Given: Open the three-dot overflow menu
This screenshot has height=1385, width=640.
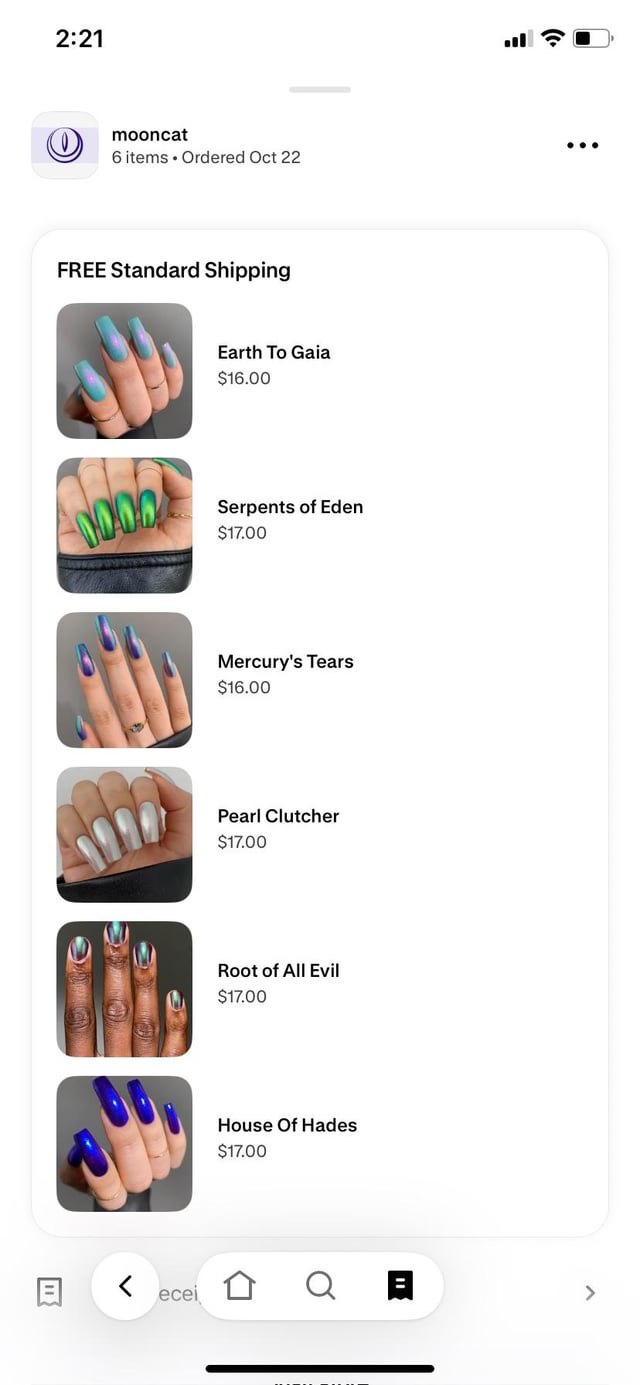Looking at the screenshot, I should pyautogui.click(x=582, y=146).
